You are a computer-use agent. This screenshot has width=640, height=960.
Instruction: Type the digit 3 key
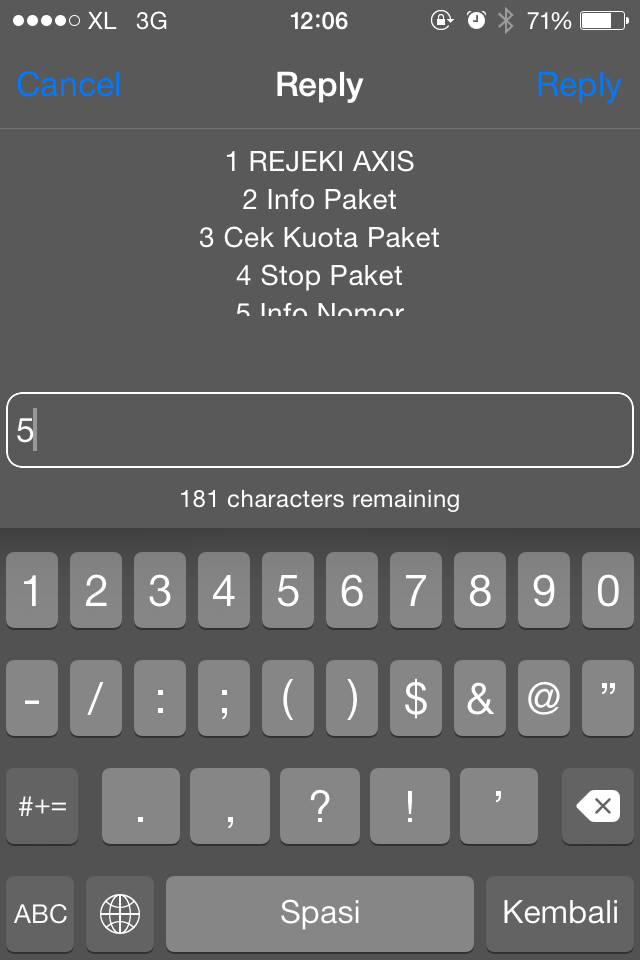160,592
